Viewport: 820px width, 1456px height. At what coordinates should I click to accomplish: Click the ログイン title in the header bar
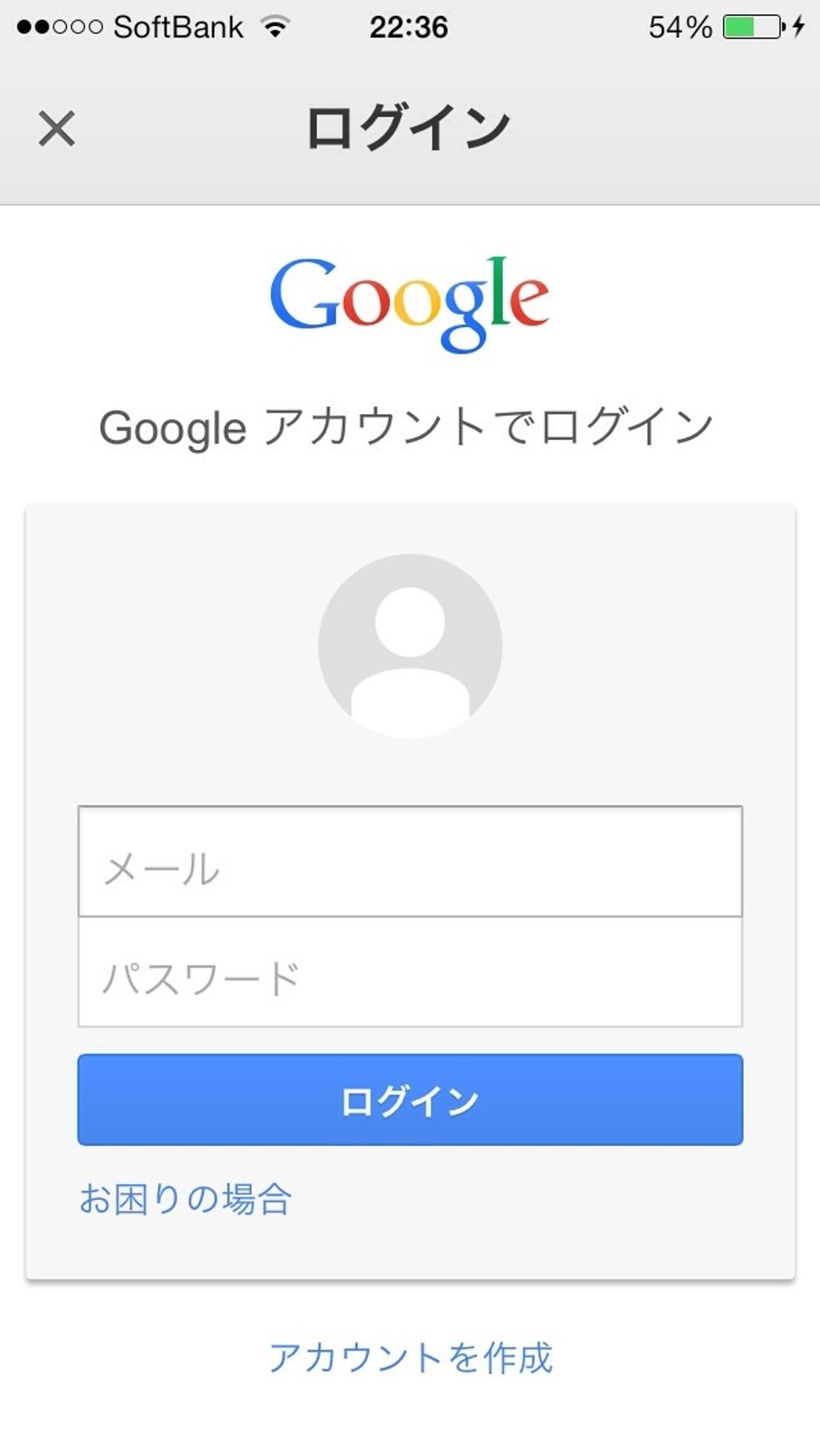click(409, 124)
